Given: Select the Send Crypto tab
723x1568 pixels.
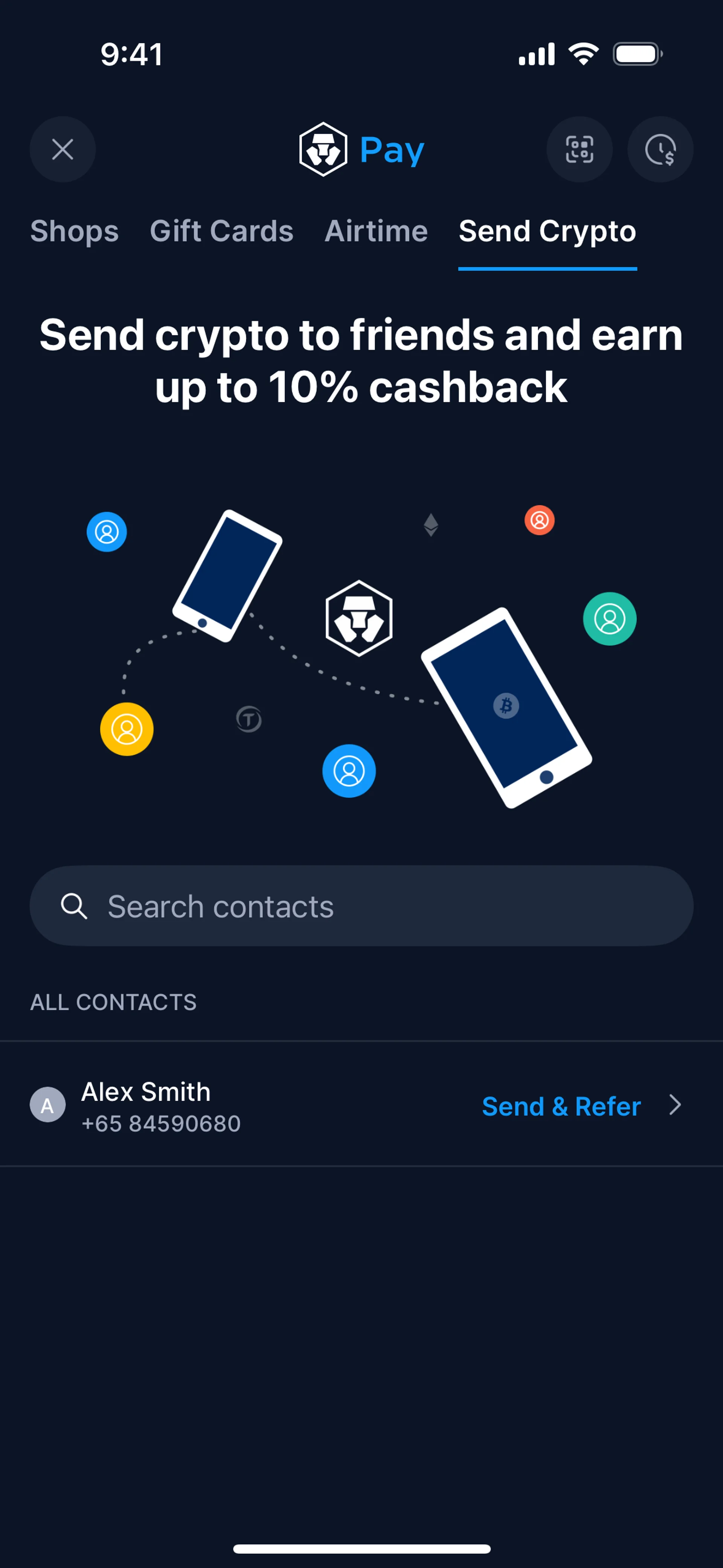Looking at the screenshot, I should 547,231.
